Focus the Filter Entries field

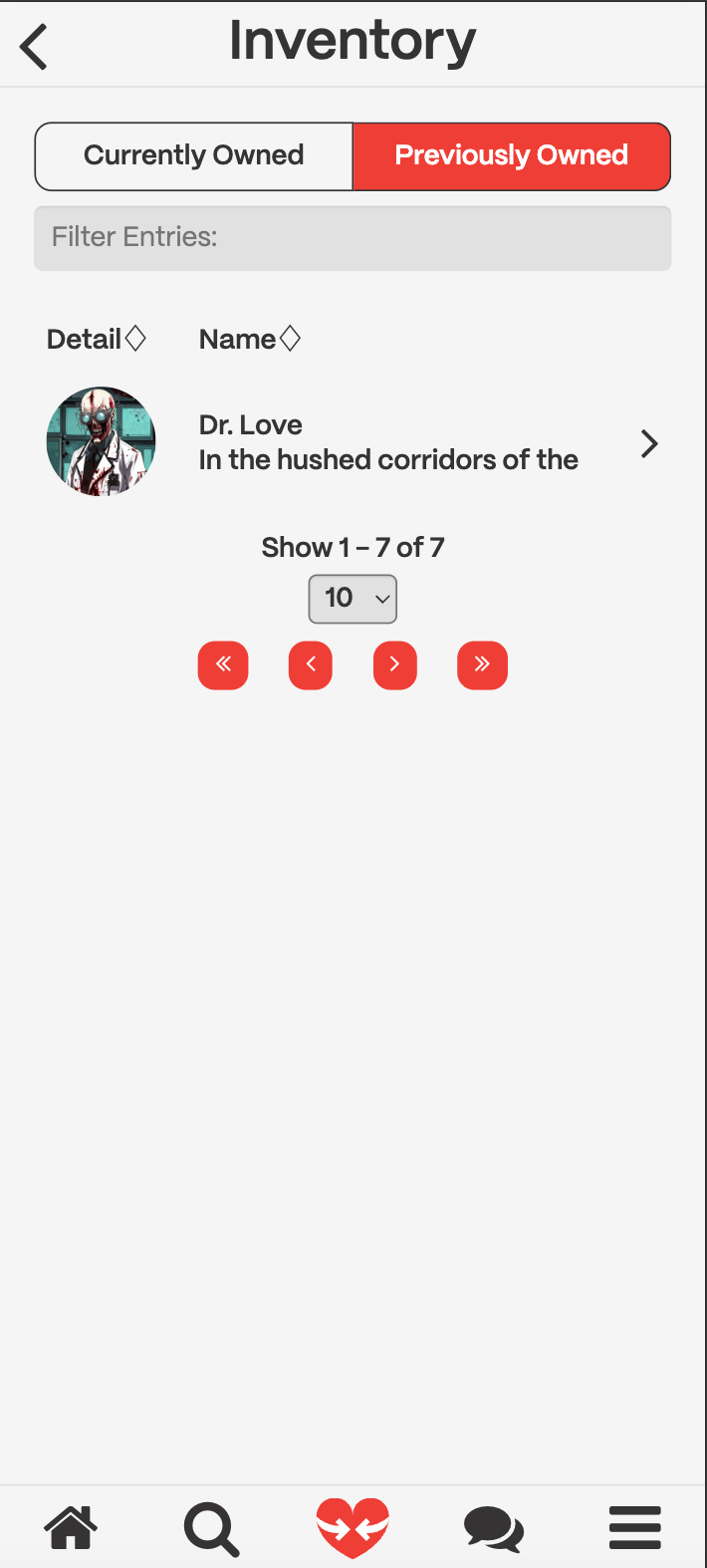(353, 238)
